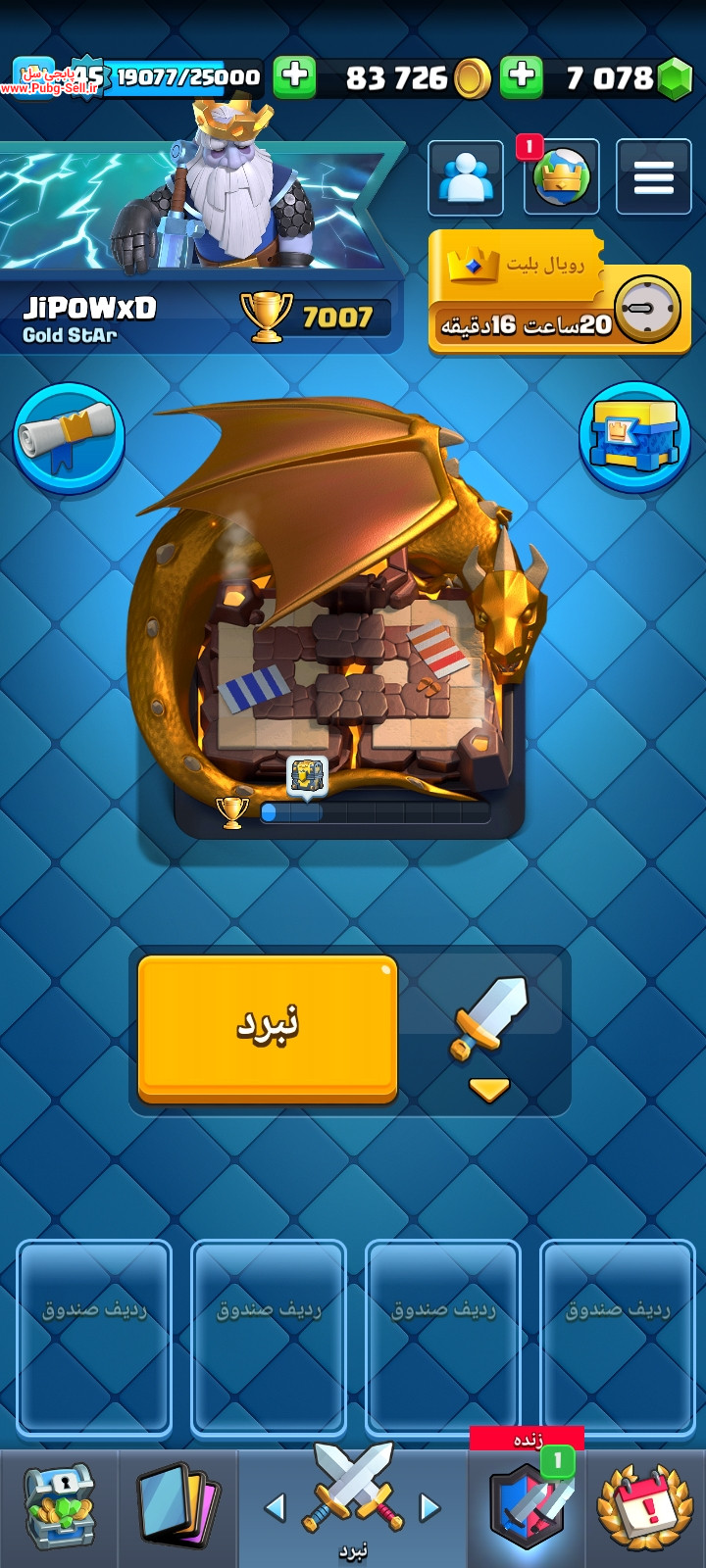Image resolution: width=706 pixels, height=1568 pixels.
Task: Tap the right arrow beside the نبرد tab
Action: (430, 1507)
